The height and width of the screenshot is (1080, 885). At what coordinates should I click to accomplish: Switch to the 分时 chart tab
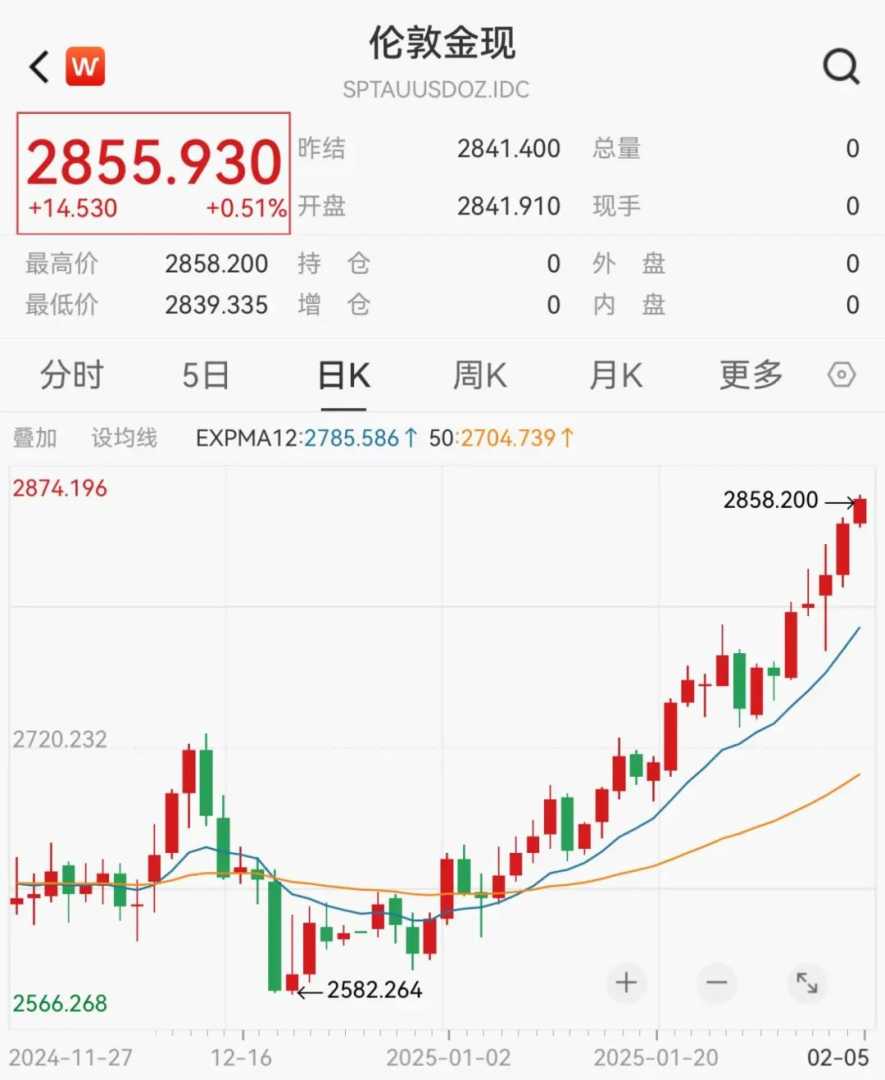[72, 376]
